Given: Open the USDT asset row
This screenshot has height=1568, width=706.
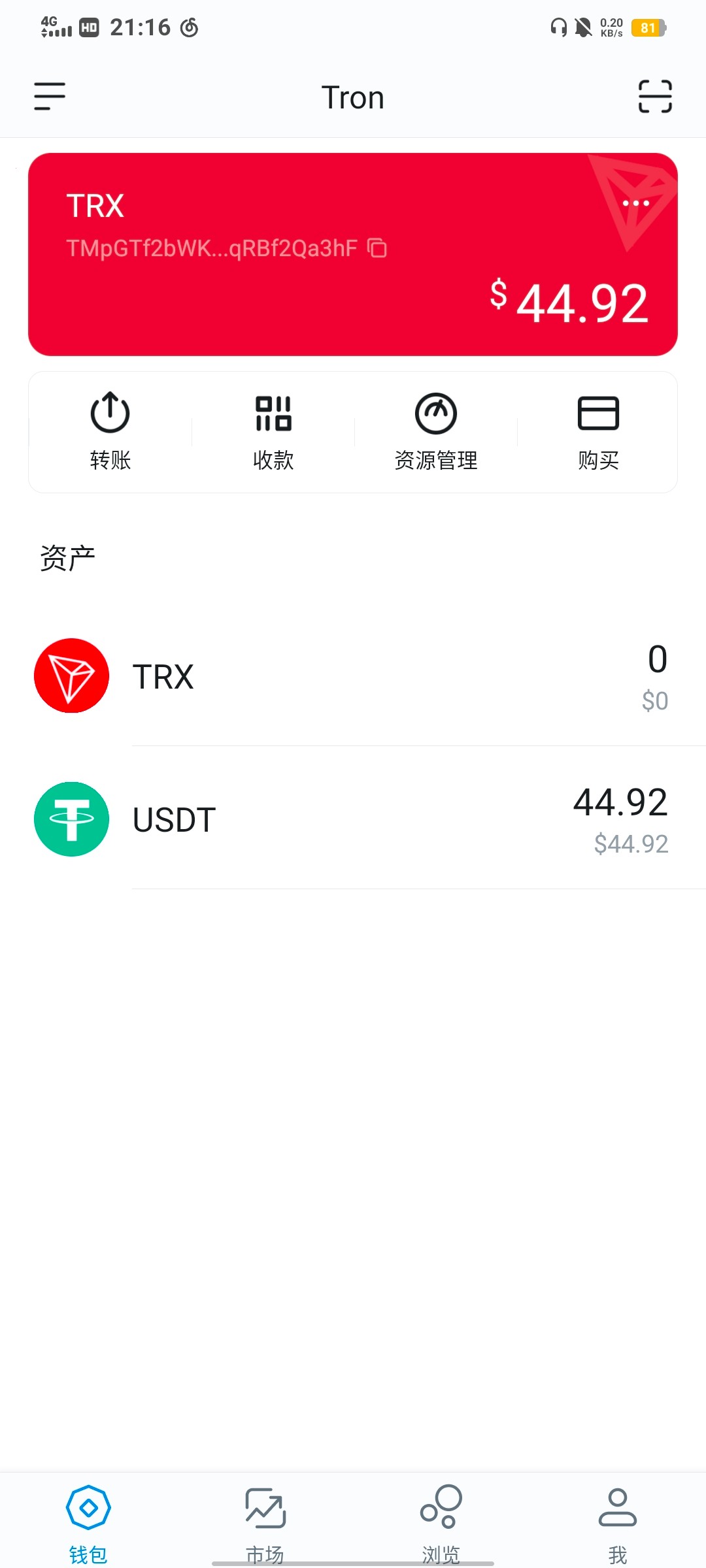Looking at the screenshot, I should point(353,819).
